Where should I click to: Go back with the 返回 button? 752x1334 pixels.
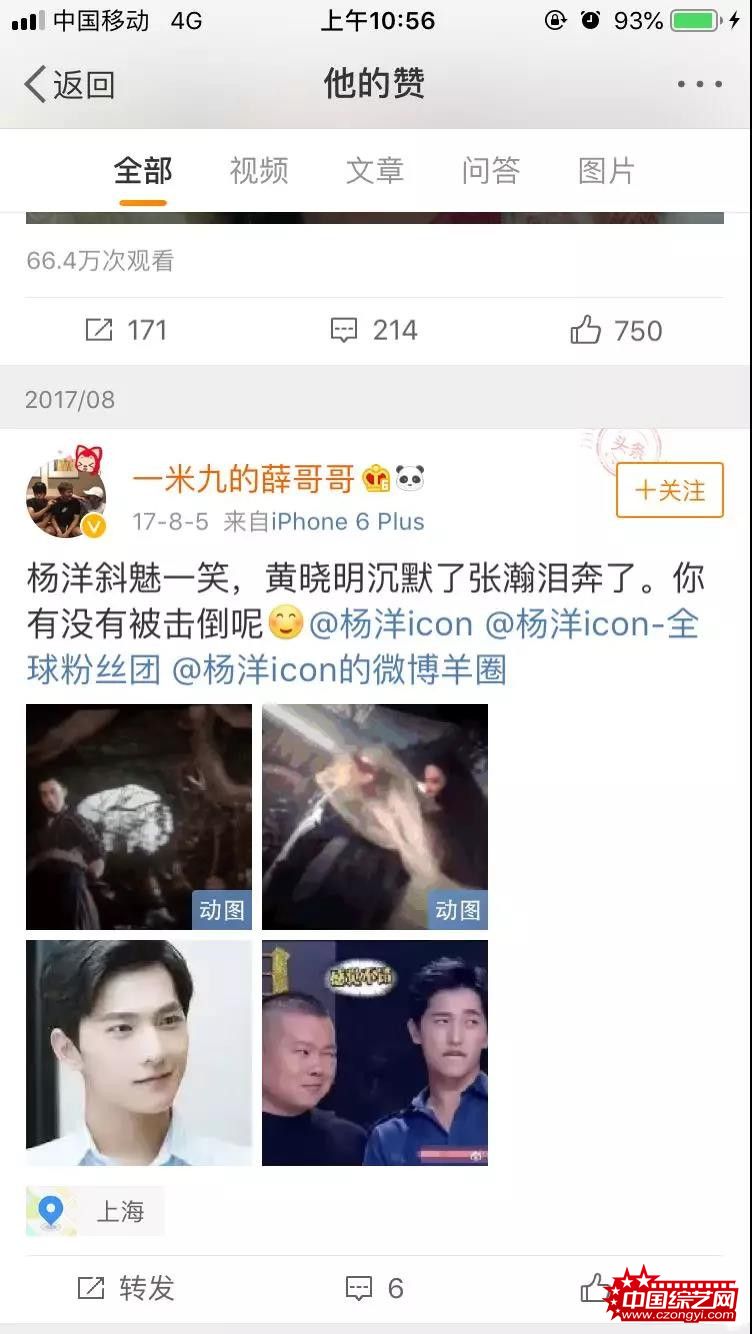70,85
